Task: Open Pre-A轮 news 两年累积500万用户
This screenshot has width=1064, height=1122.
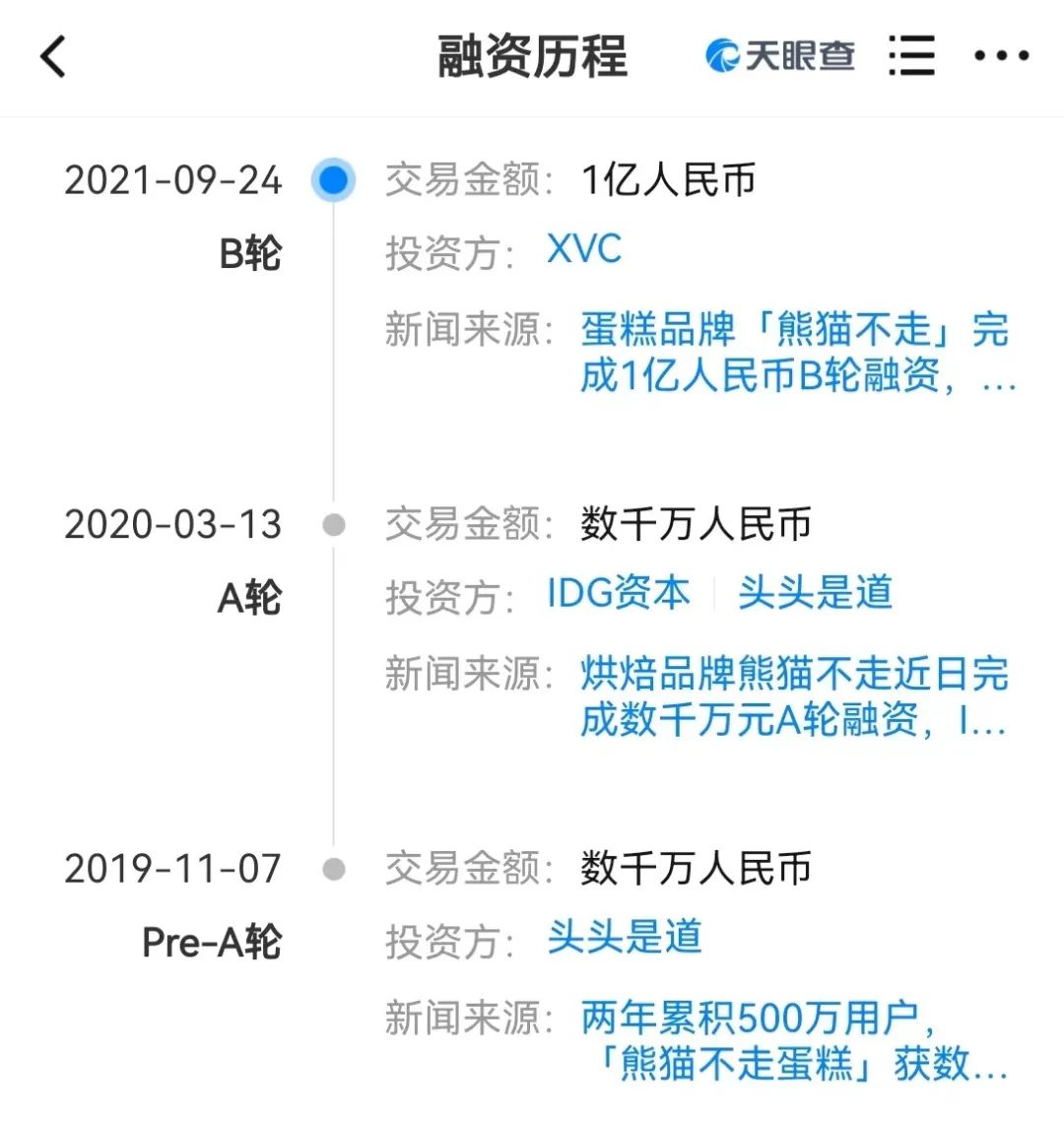Action: tap(794, 1041)
